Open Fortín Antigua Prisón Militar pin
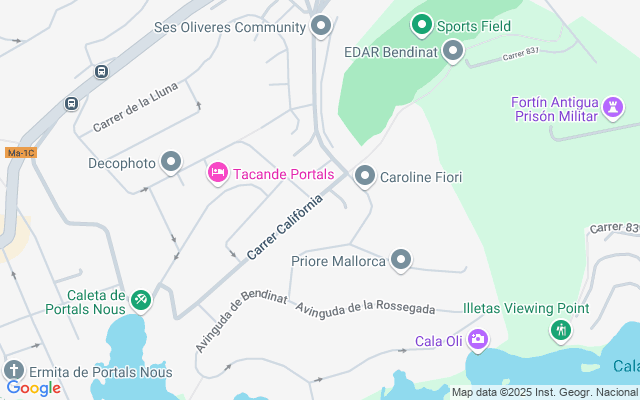Image resolution: width=640 pixels, height=400 pixels. pyautogui.click(x=614, y=106)
